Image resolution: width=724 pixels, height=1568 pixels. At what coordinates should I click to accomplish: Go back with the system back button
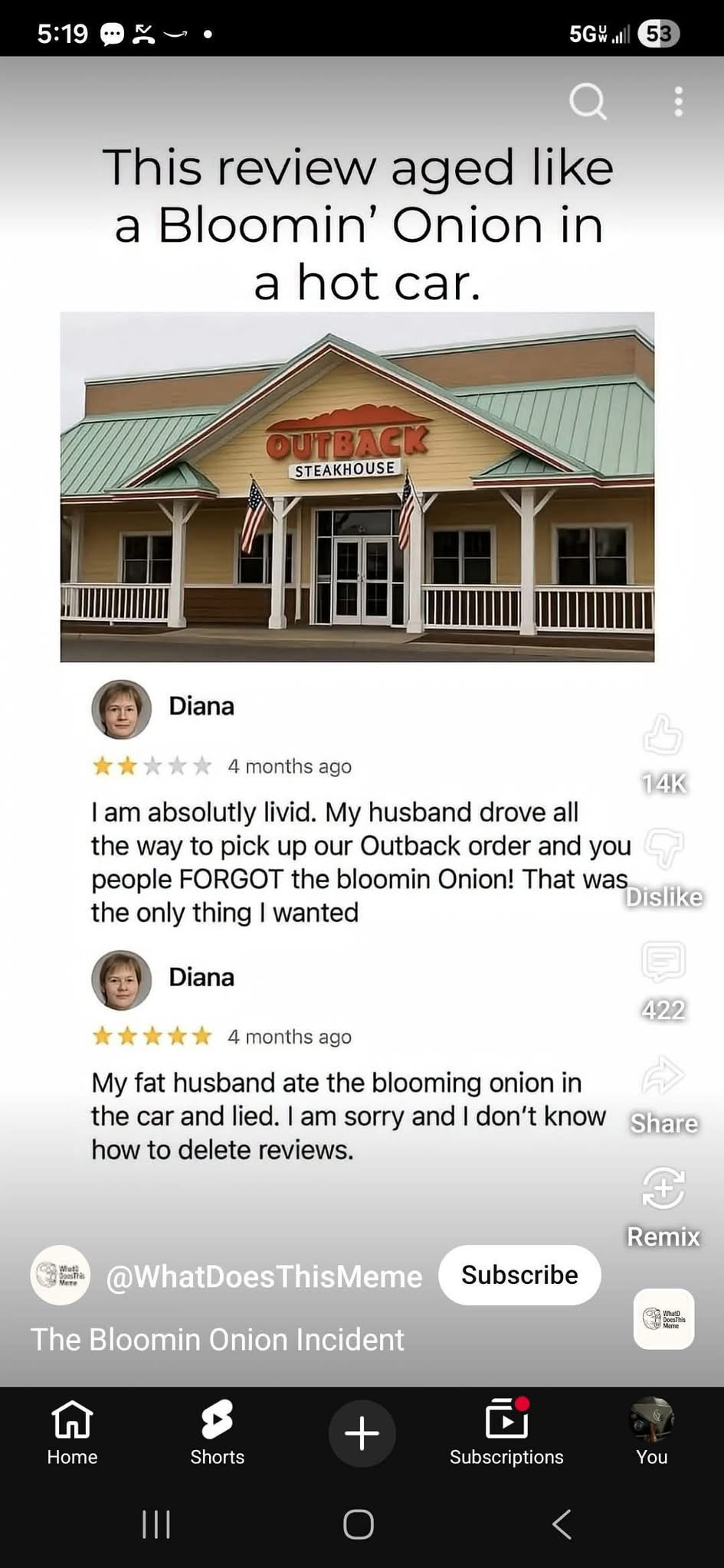pyautogui.click(x=562, y=1524)
